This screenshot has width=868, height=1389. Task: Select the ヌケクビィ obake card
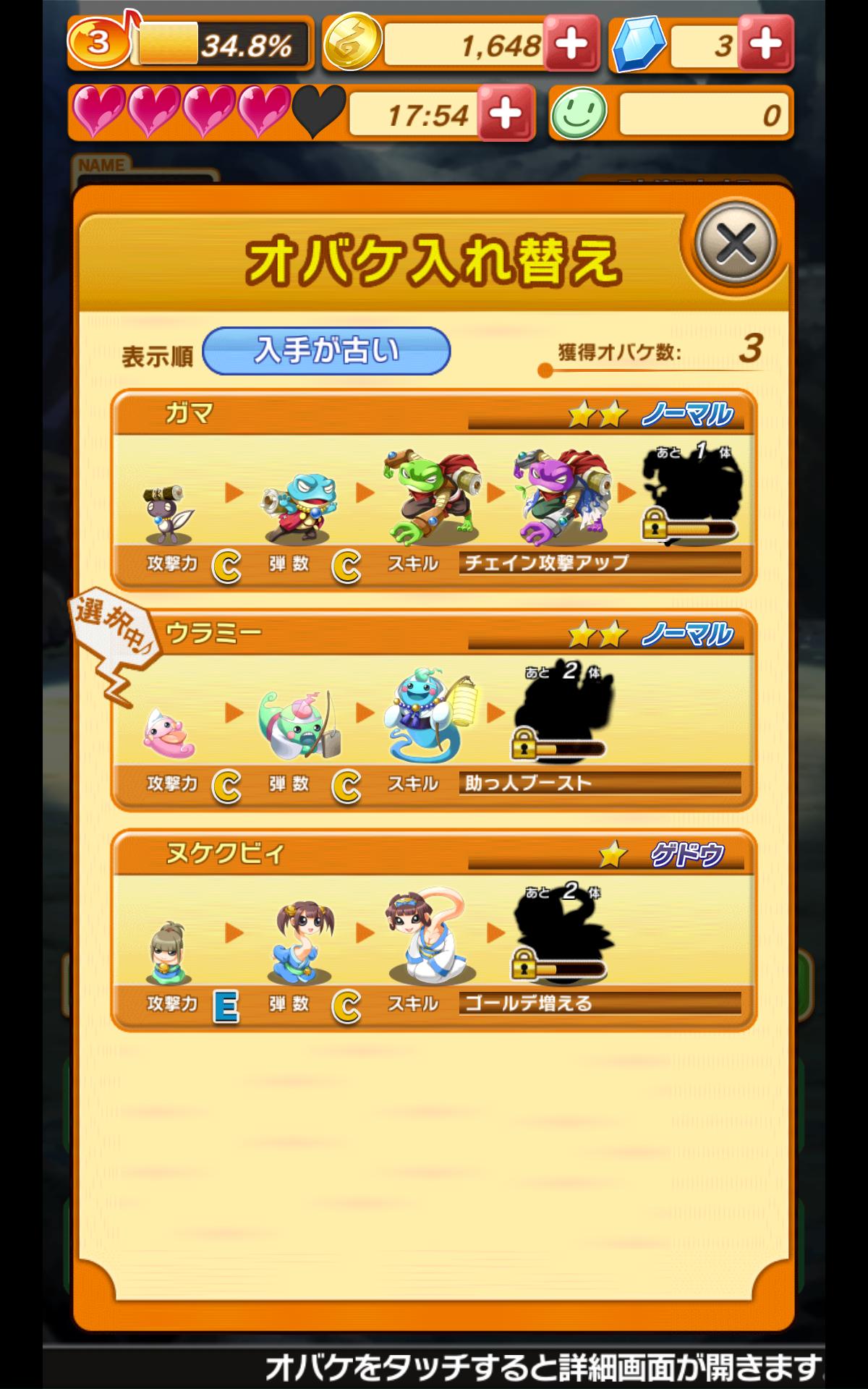(433, 932)
